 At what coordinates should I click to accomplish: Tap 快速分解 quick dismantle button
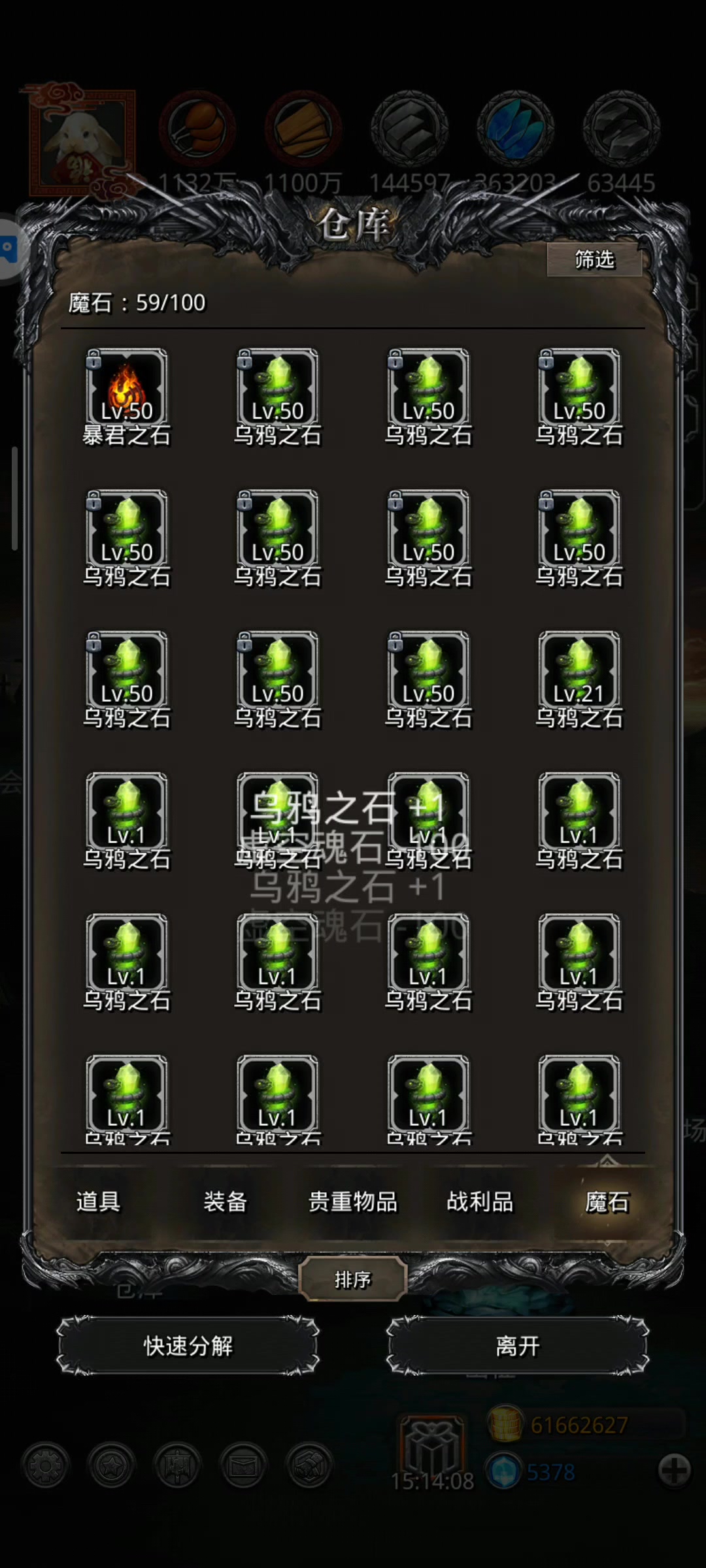tap(188, 1346)
